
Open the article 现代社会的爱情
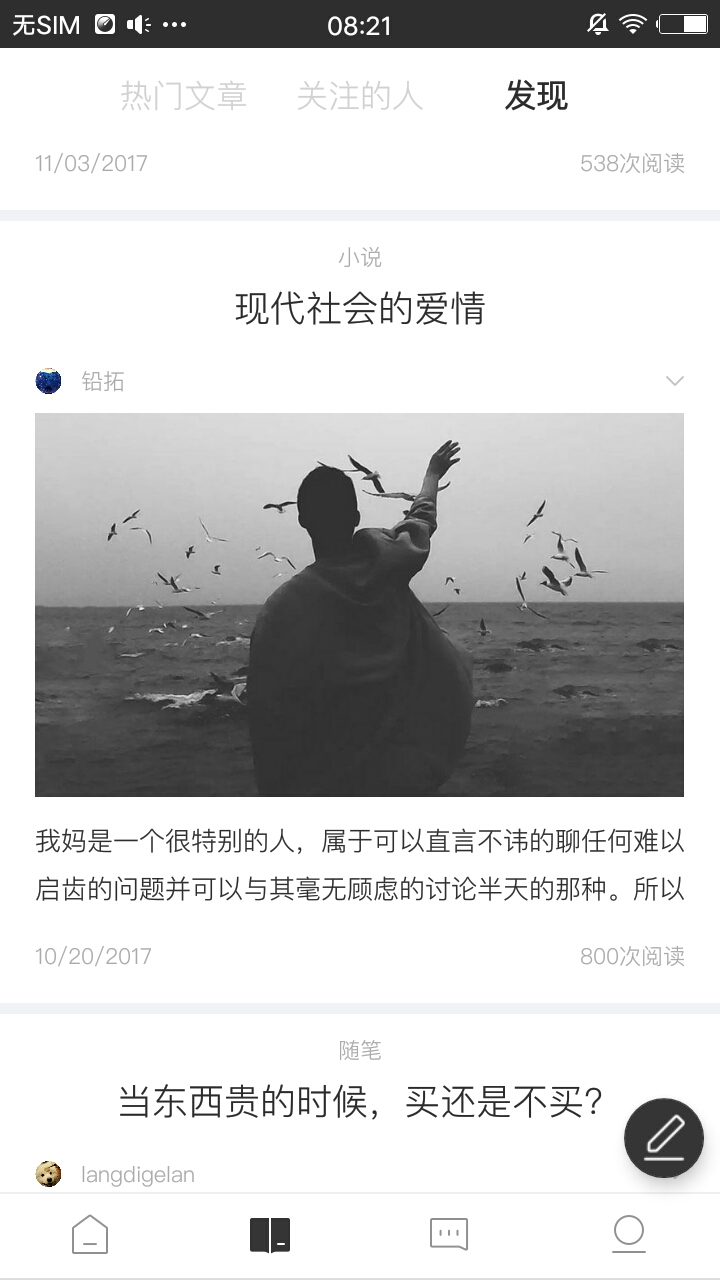[360, 309]
